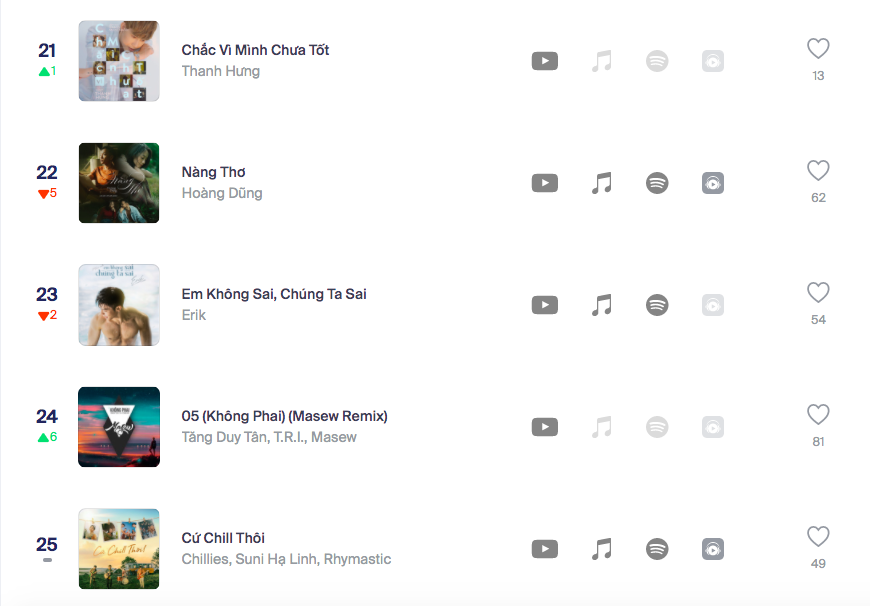Like the song Cứ Chill Thôi

click(x=818, y=537)
